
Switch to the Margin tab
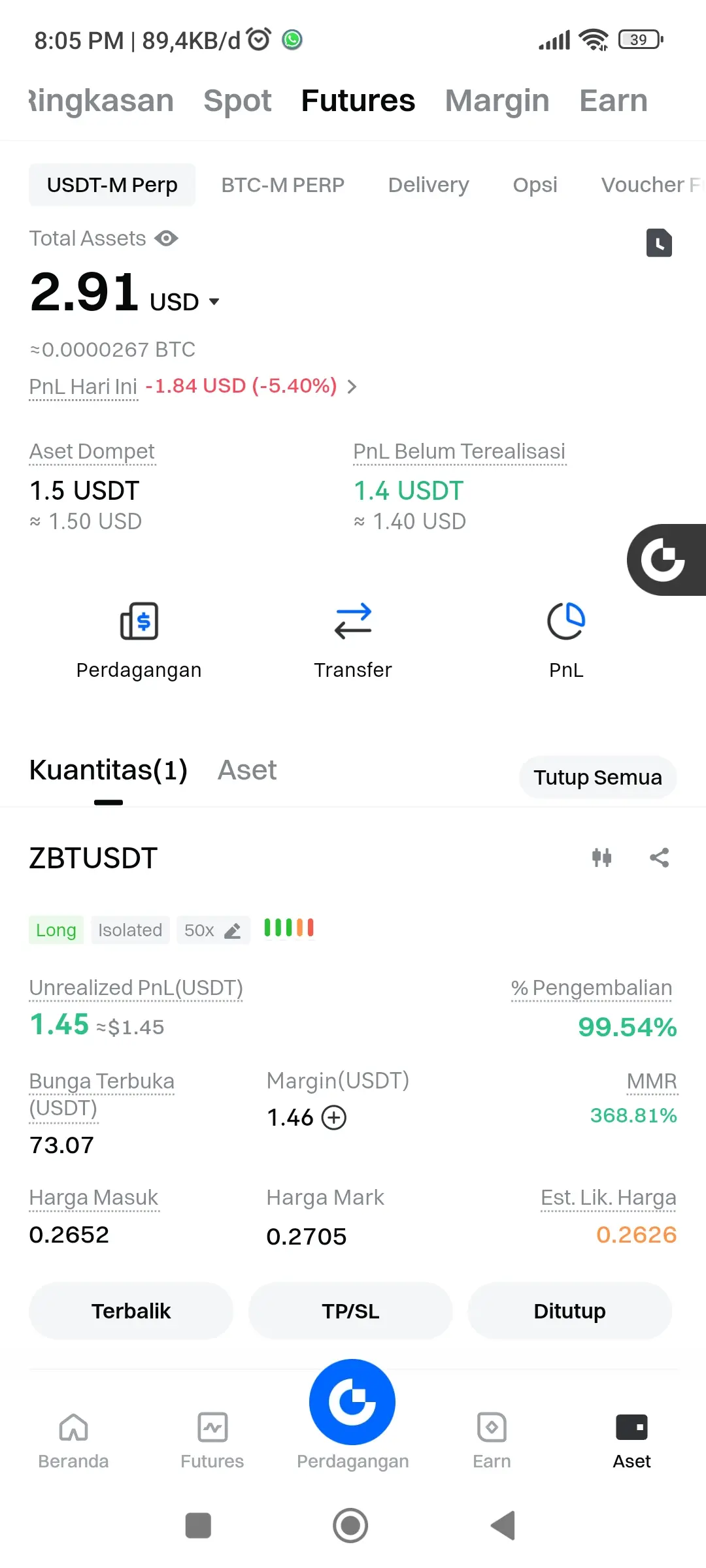tap(497, 101)
